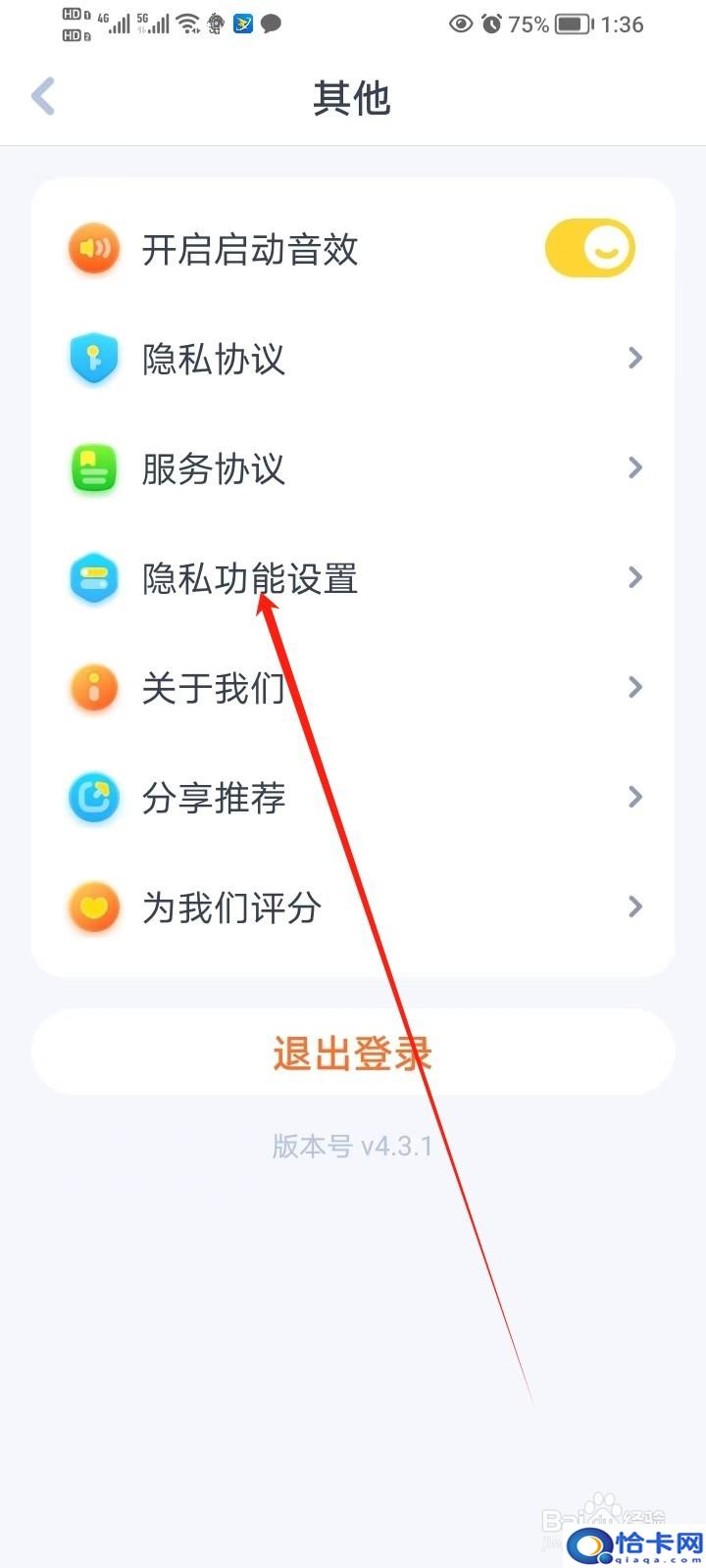Open 为我们评分

pyautogui.click(x=353, y=907)
